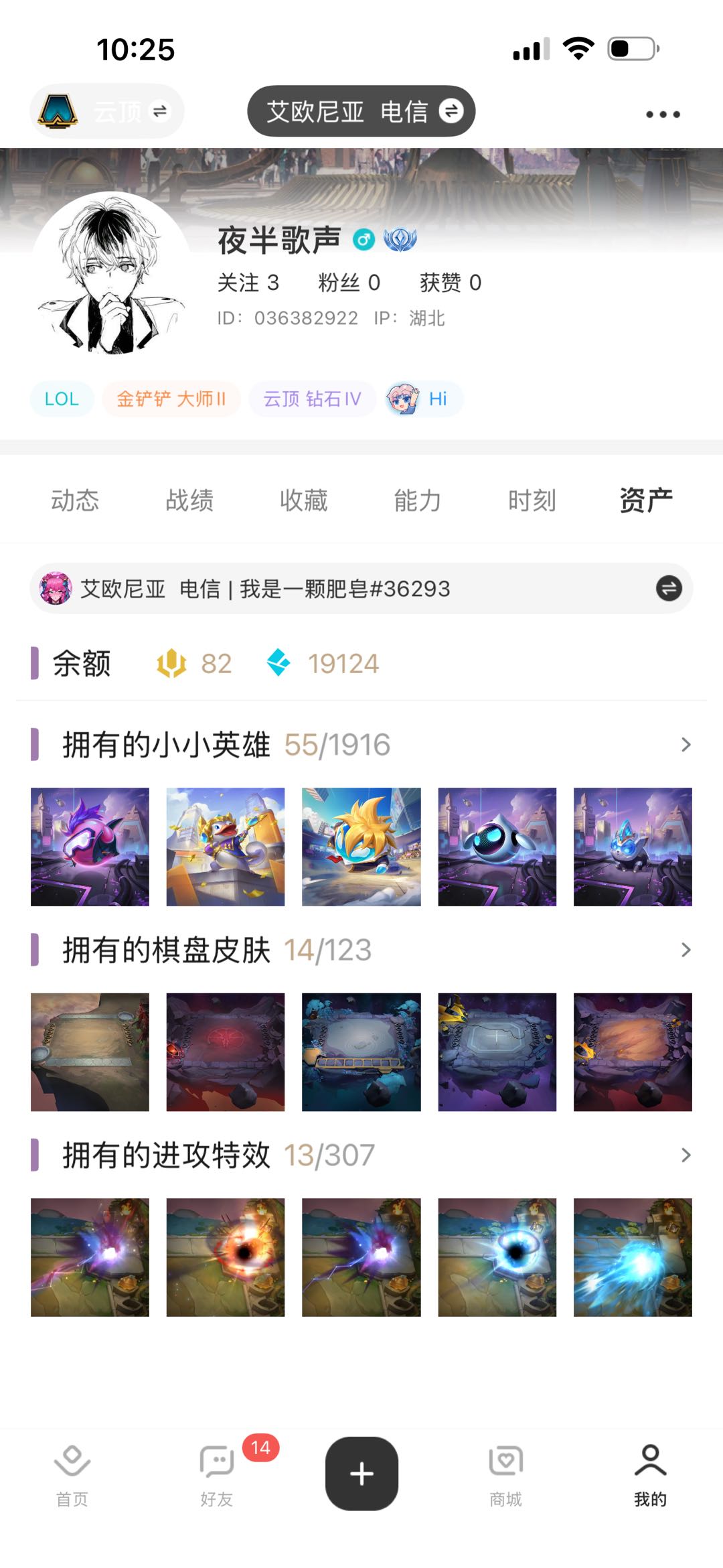Viewport: 723px width, 1568px height.
Task: Switch to the 能力 tab
Action: (x=418, y=500)
